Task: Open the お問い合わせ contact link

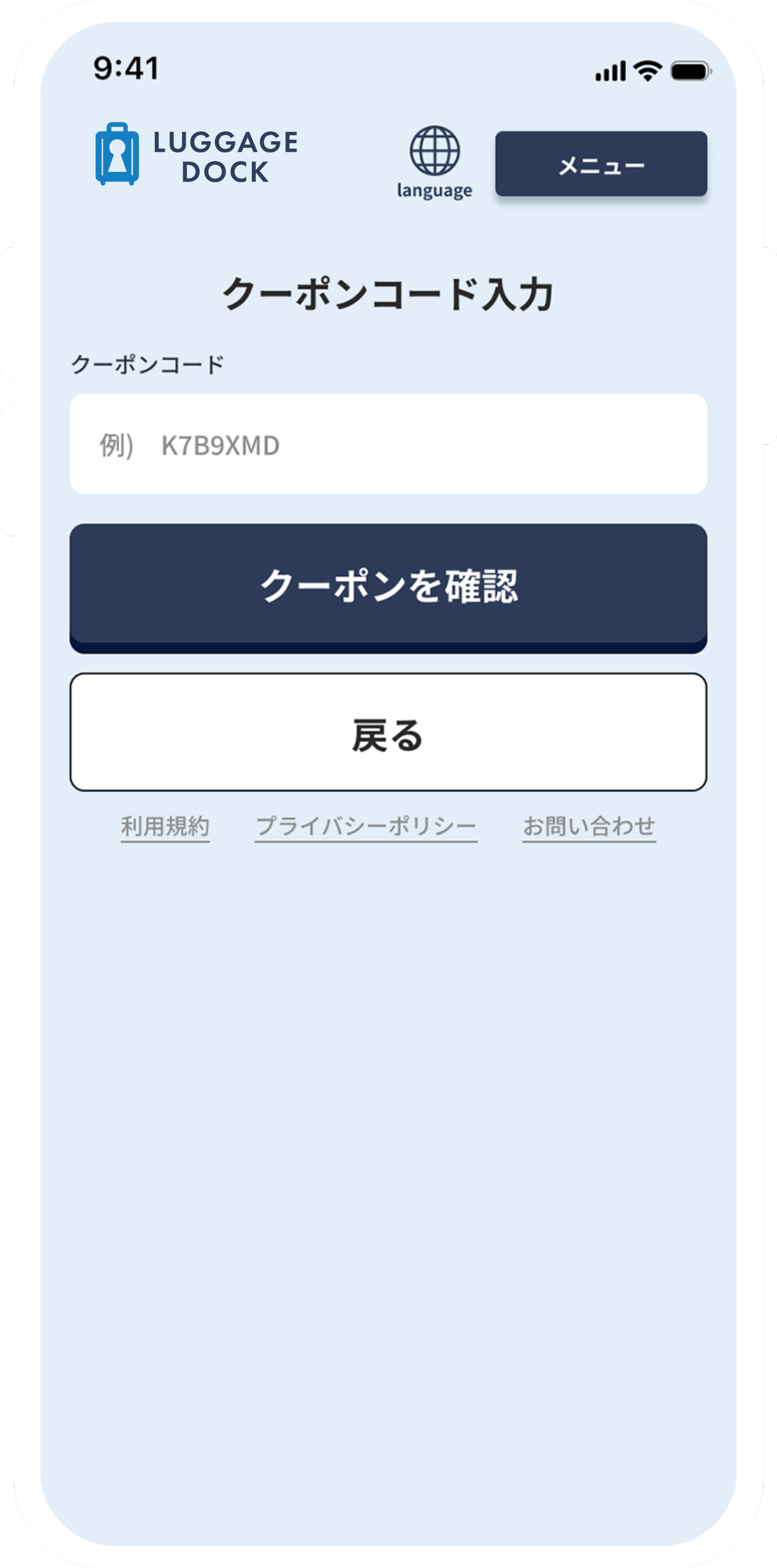Action: (x=588, y=826)
